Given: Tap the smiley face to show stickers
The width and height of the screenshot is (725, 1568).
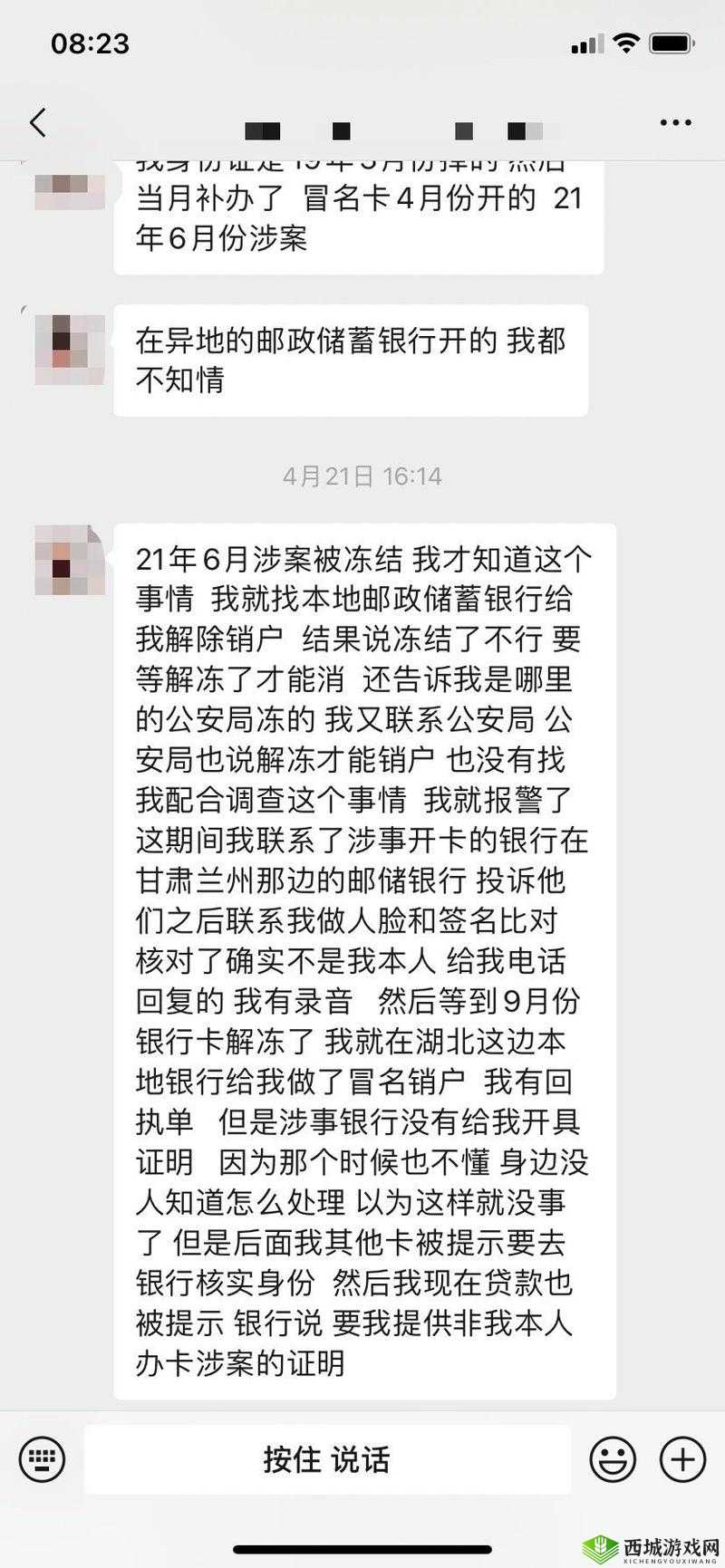Looking at the screenshot, I should pyautogui.click(x=612, y=1458).
